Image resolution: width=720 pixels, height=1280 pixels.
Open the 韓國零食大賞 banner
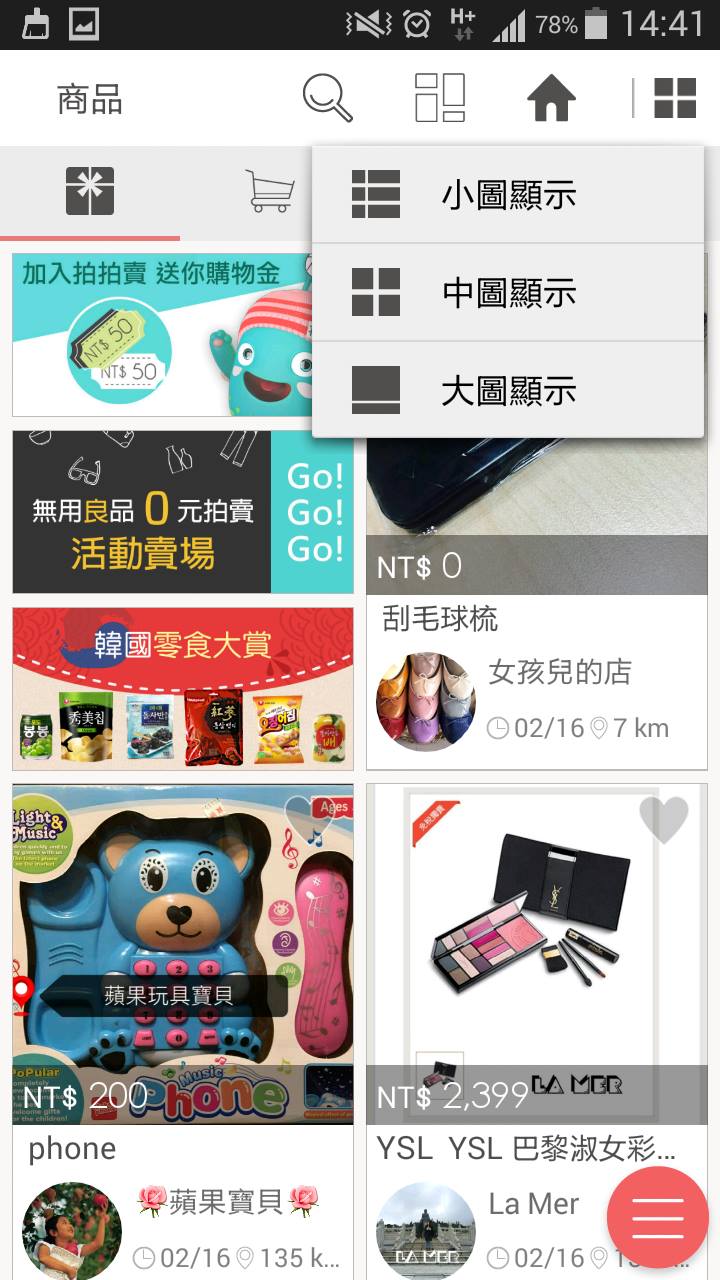tap(182, 688)
